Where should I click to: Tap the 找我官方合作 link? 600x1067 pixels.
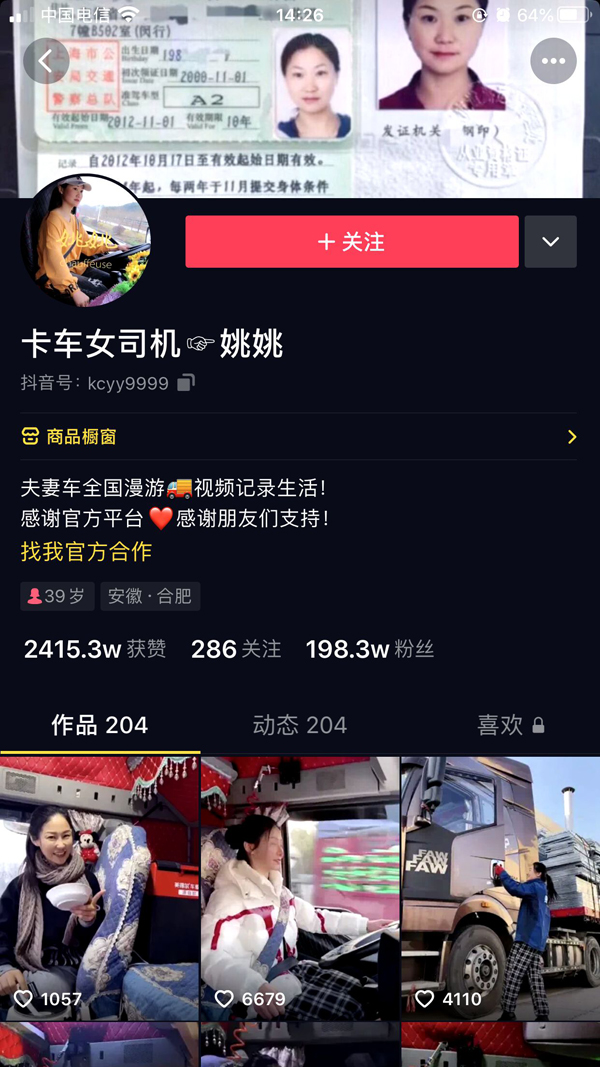pyautogui.click(x=86, y=551)
